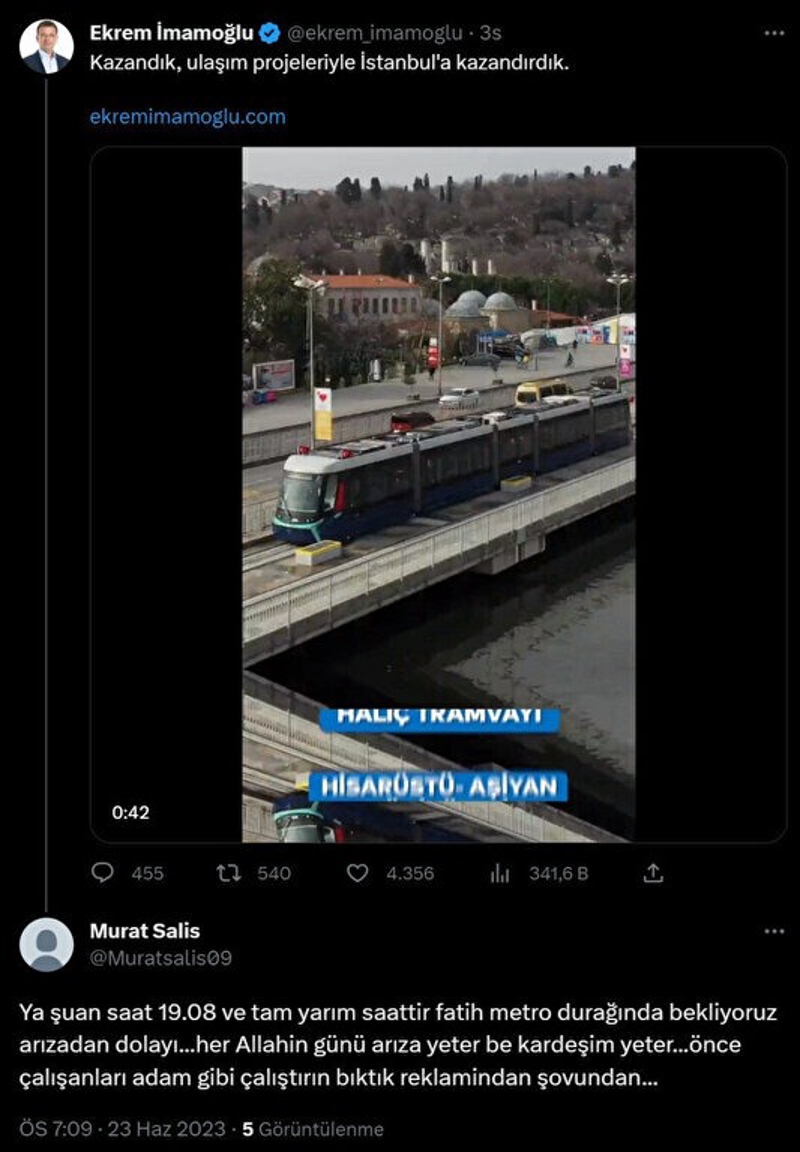Share Ekrem İmamoğlu's tweet
Image resolution: width=800 pixels, height=1152 pixels.
pyautogui.click(x=653, y=873)
